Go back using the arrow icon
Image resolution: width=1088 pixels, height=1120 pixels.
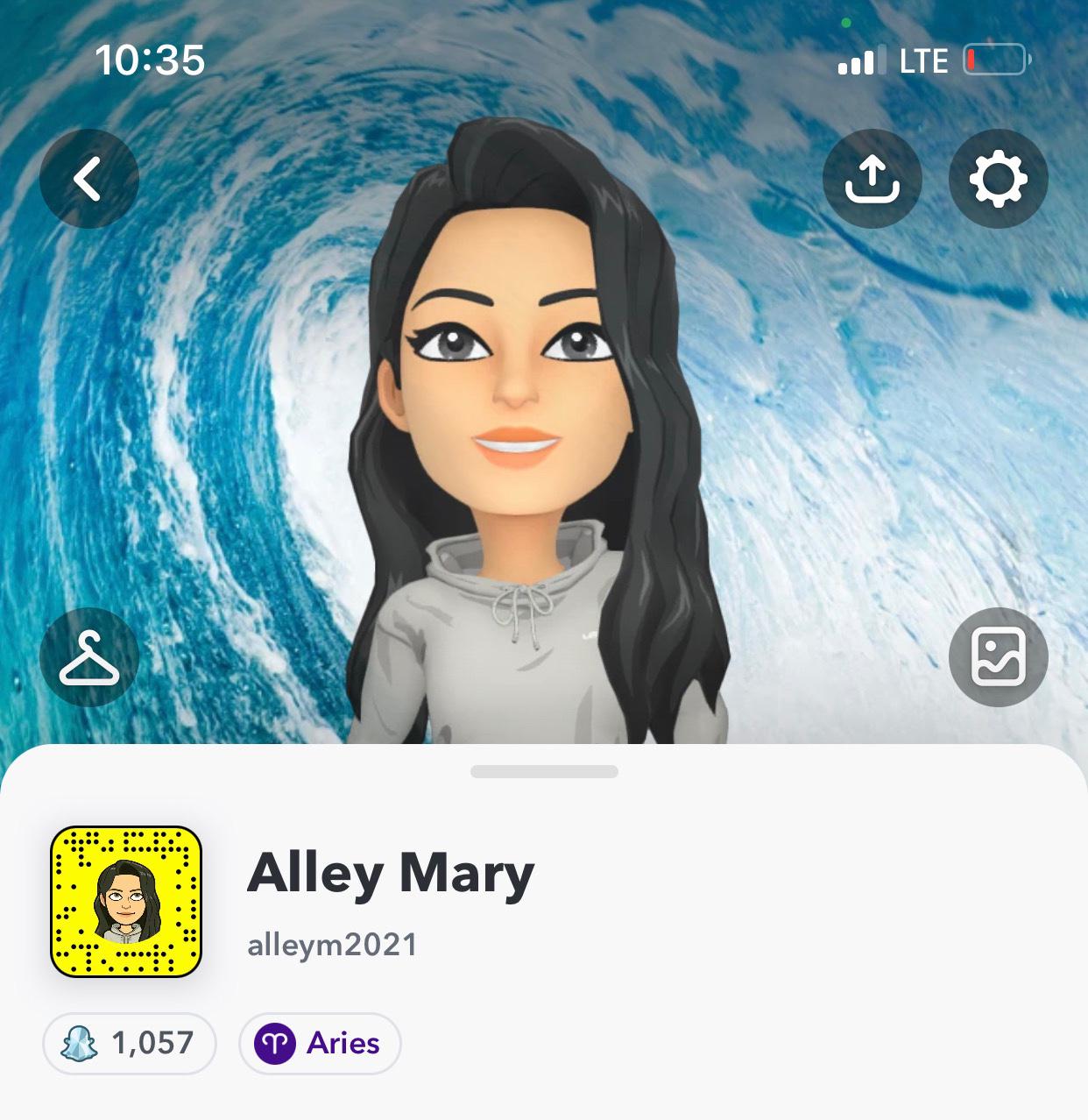point(88,179)
